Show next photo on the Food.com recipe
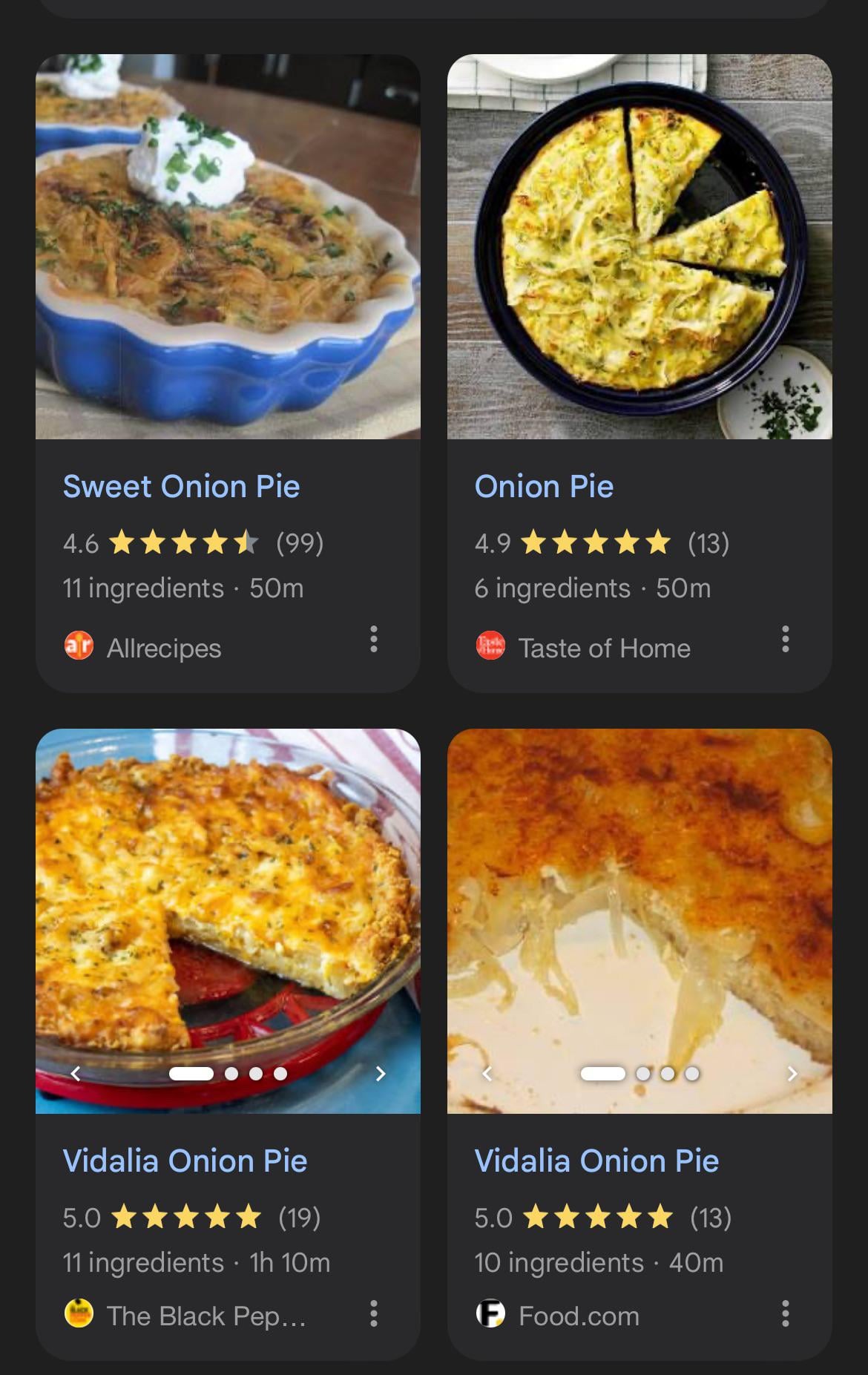The image size is (868, 1375). click(x=792, y=1074)
